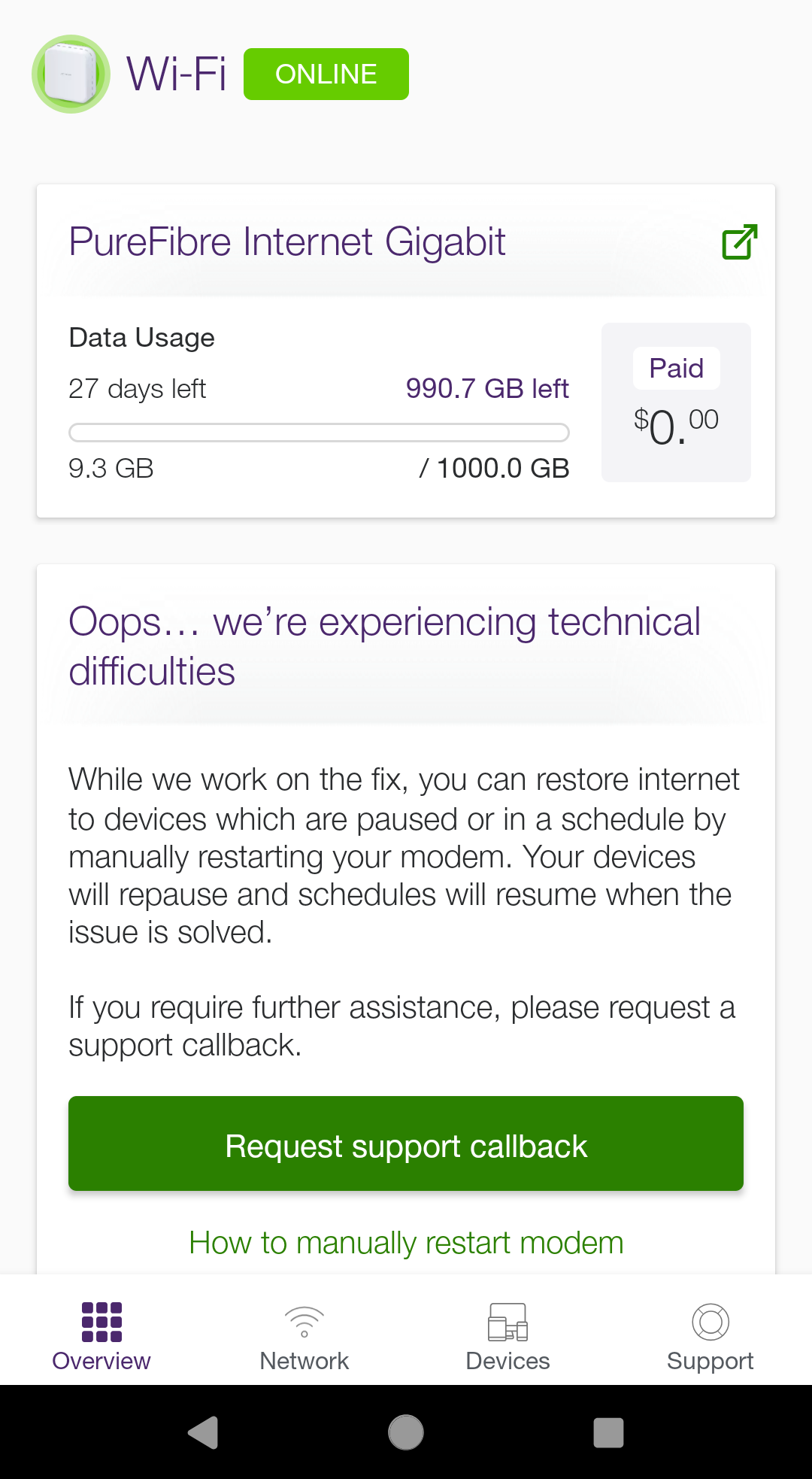Image resolution: width=812 pixels, height=1479 pixels.
Task: Open the PureFibre plan external link icon
Action: coord(739,242)
